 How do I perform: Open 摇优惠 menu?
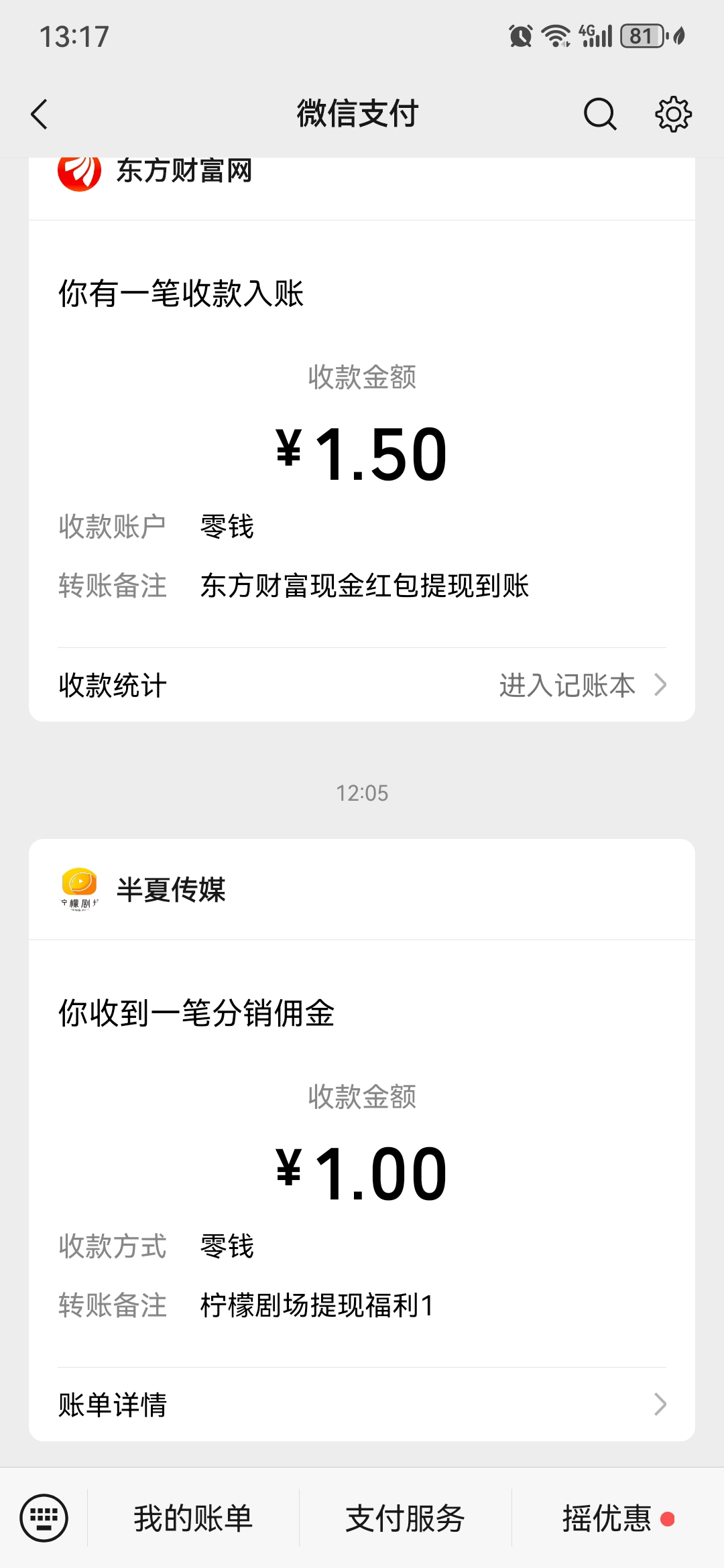(x=607, y=1518)
